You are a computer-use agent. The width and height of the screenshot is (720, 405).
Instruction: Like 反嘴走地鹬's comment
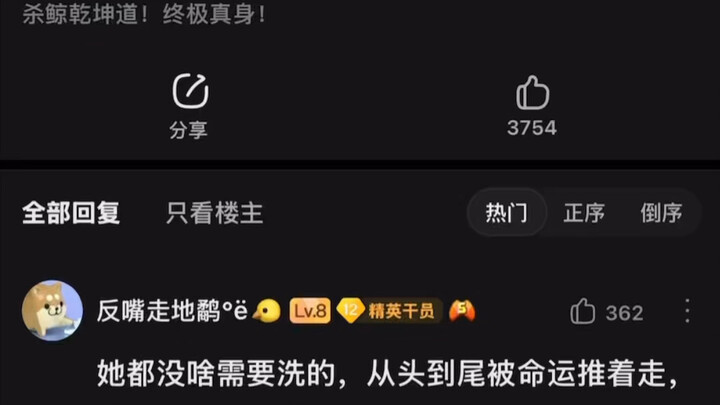583,312
